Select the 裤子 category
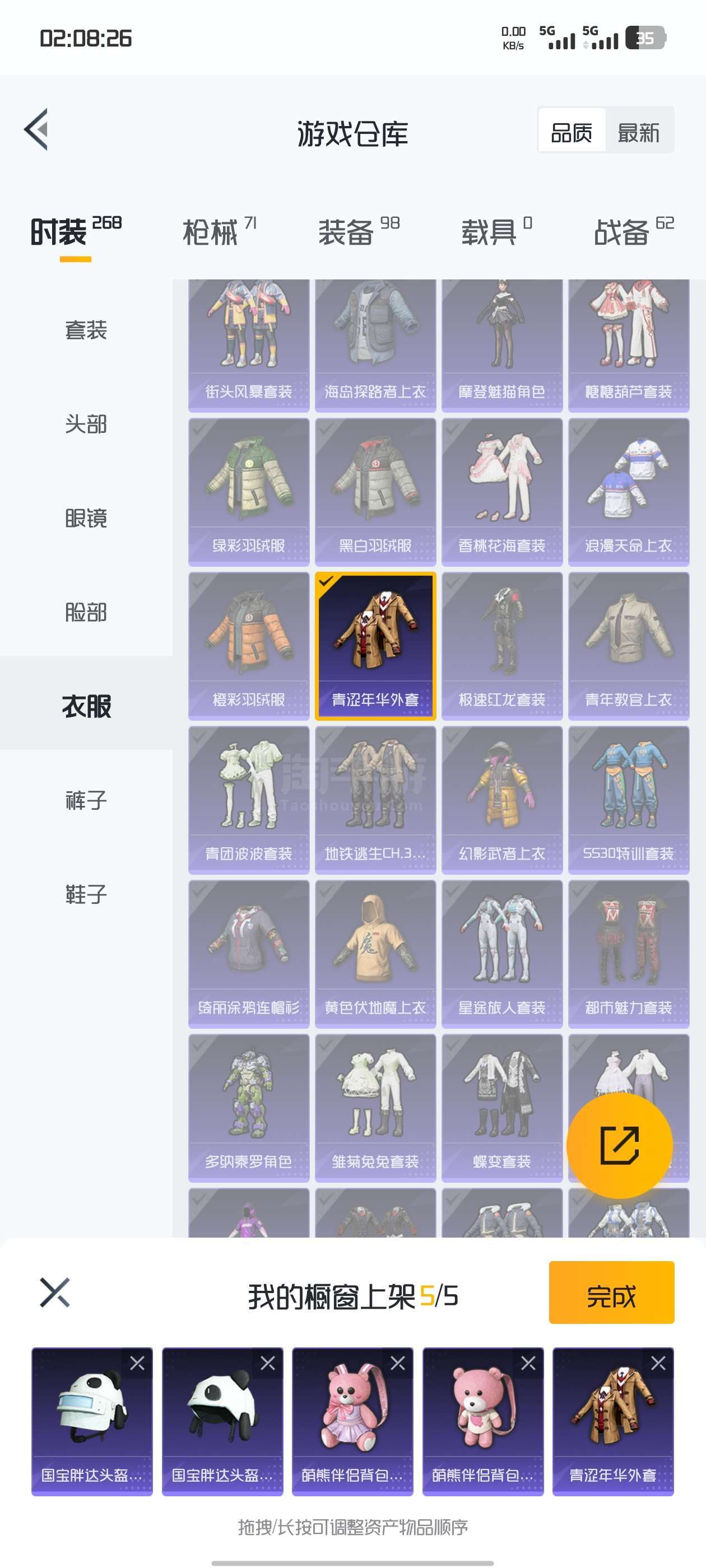Image resolution: width=706 pixels, height=1568 pixels. 86,800
